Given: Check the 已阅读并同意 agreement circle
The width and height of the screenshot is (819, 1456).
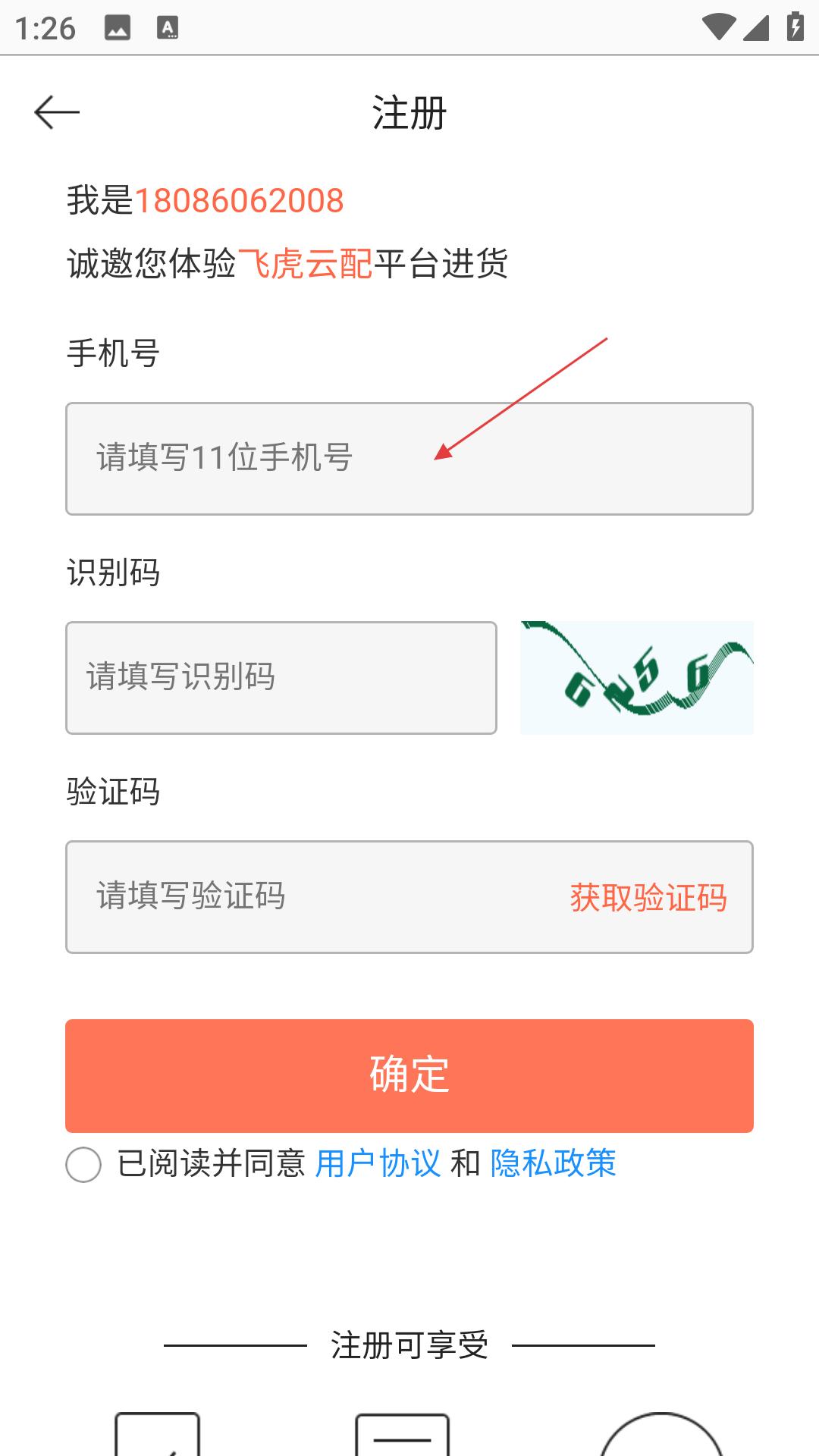Looking at the screenshot, I should [x=83, y=1164].
